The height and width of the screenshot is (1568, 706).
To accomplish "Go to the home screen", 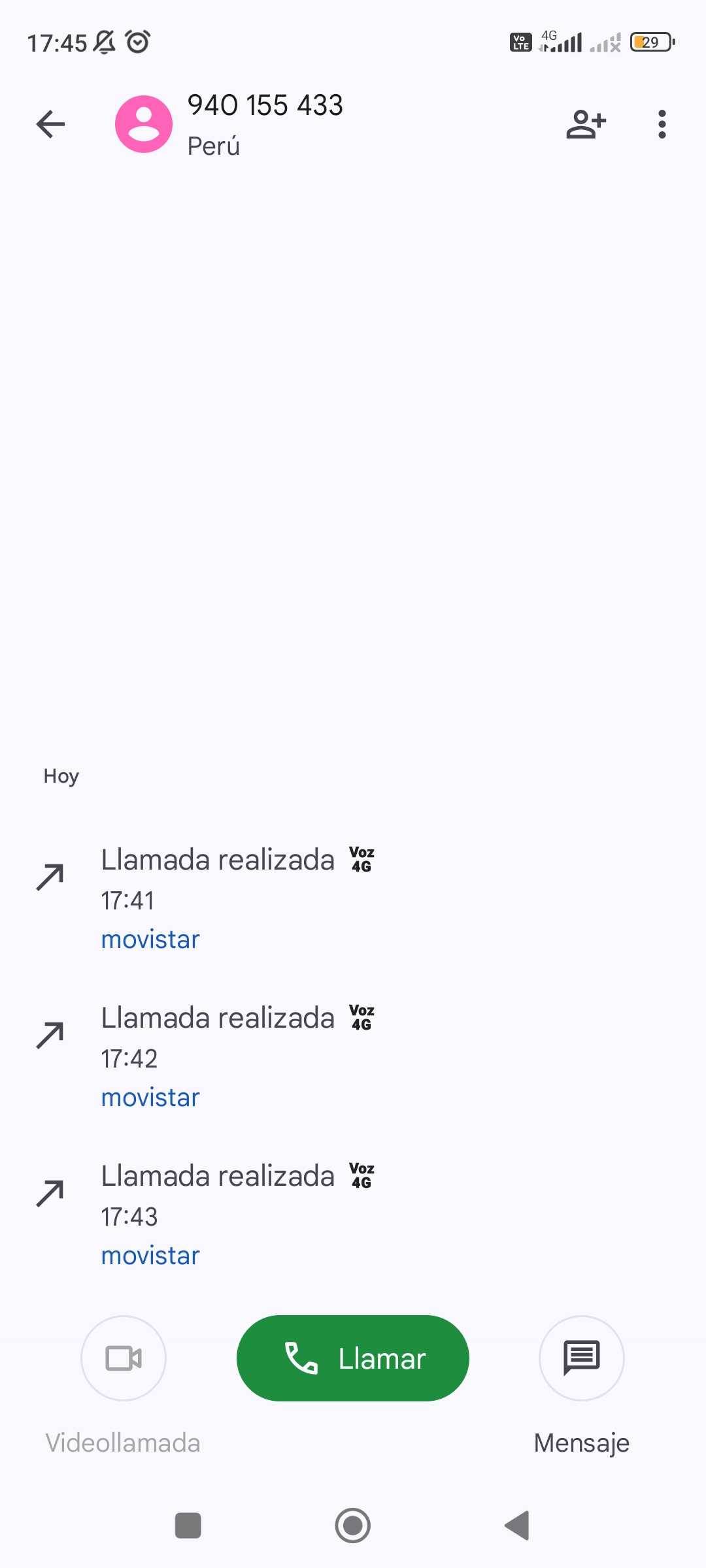I will (353, 1526).
